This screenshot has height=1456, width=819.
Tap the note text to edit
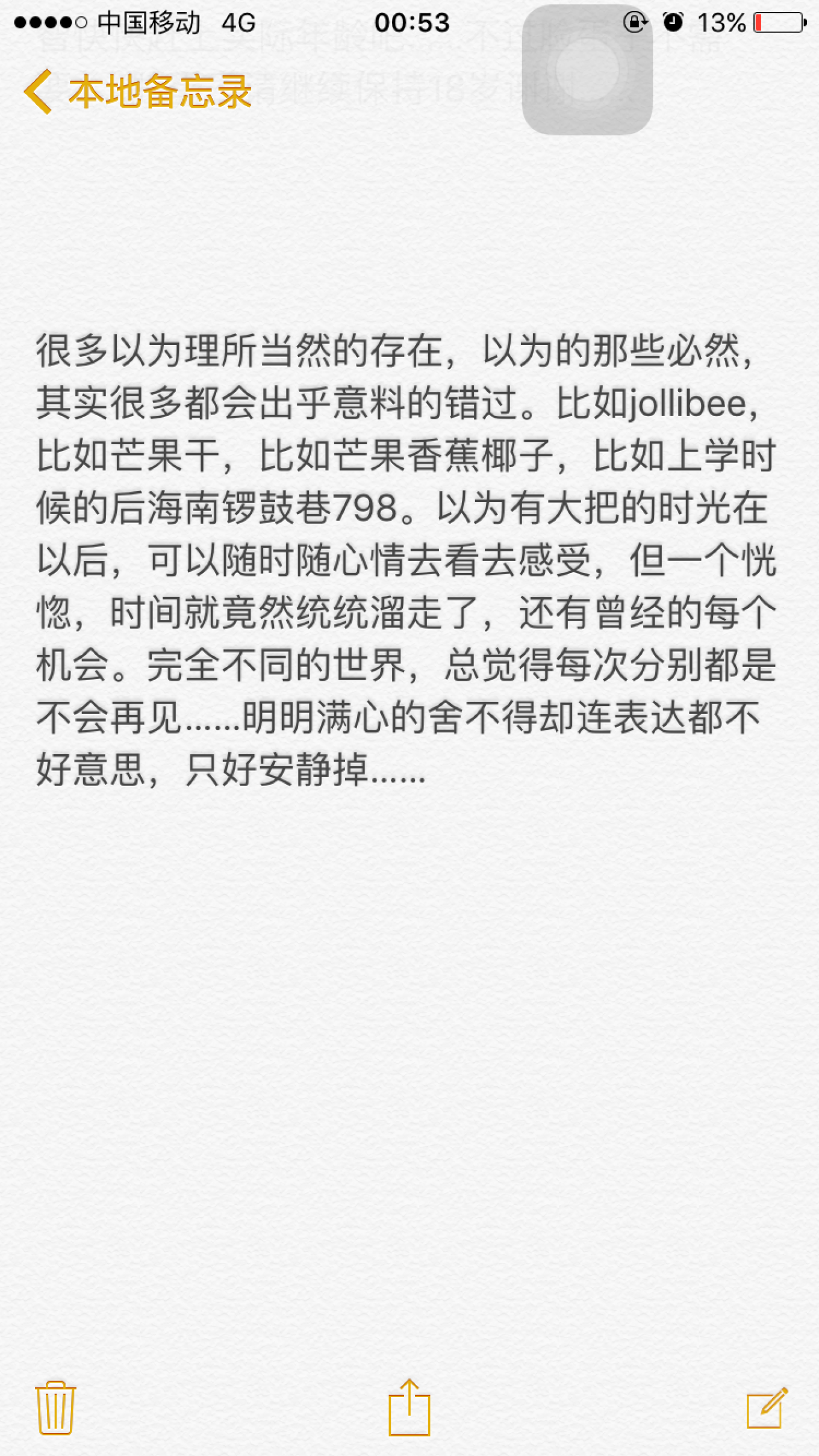pos(406,560)
